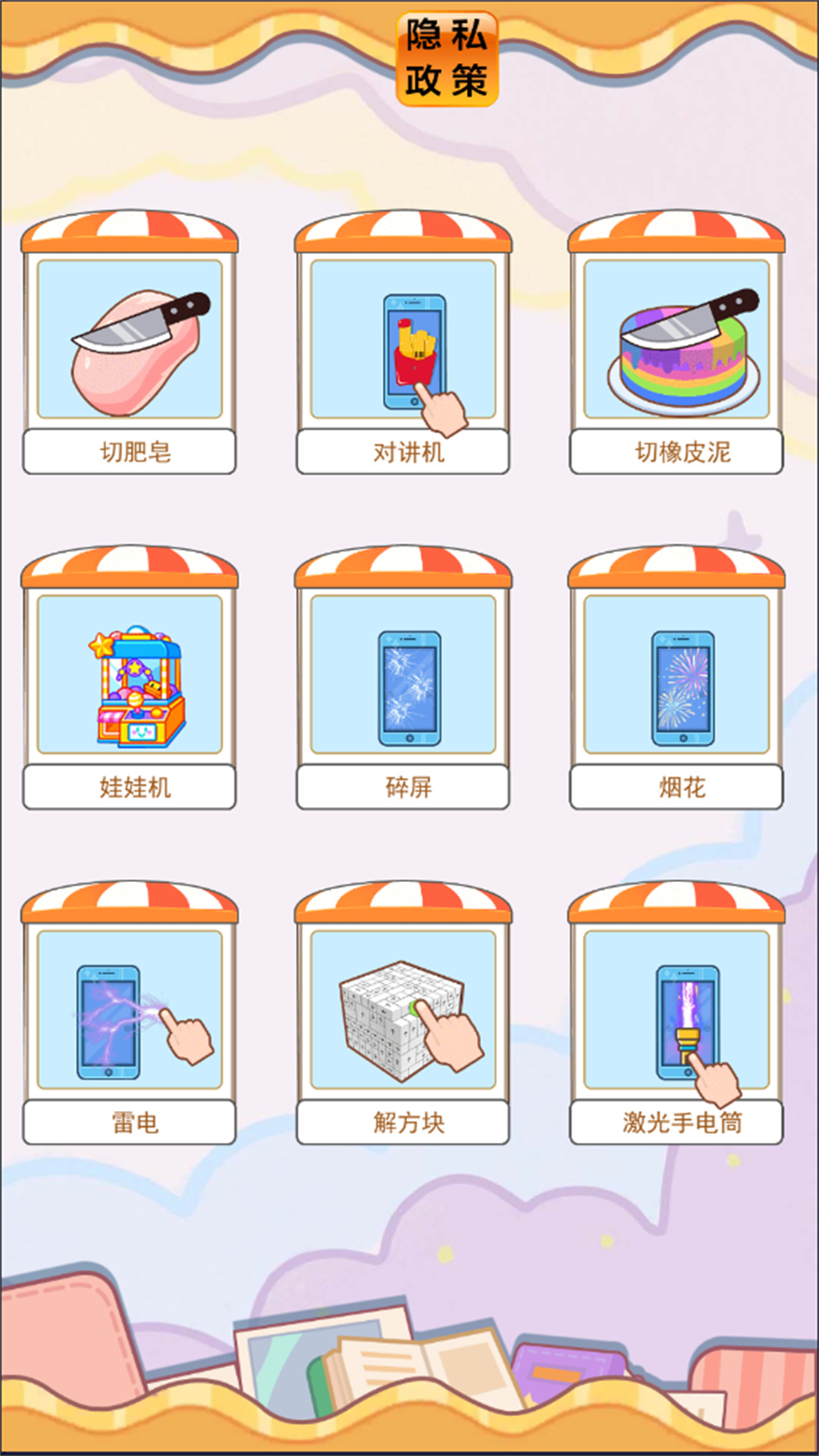The image size is (819, 1456).
Task: Launch the 对讲机 walkie-talkie tile
Action: pos(403,341)
